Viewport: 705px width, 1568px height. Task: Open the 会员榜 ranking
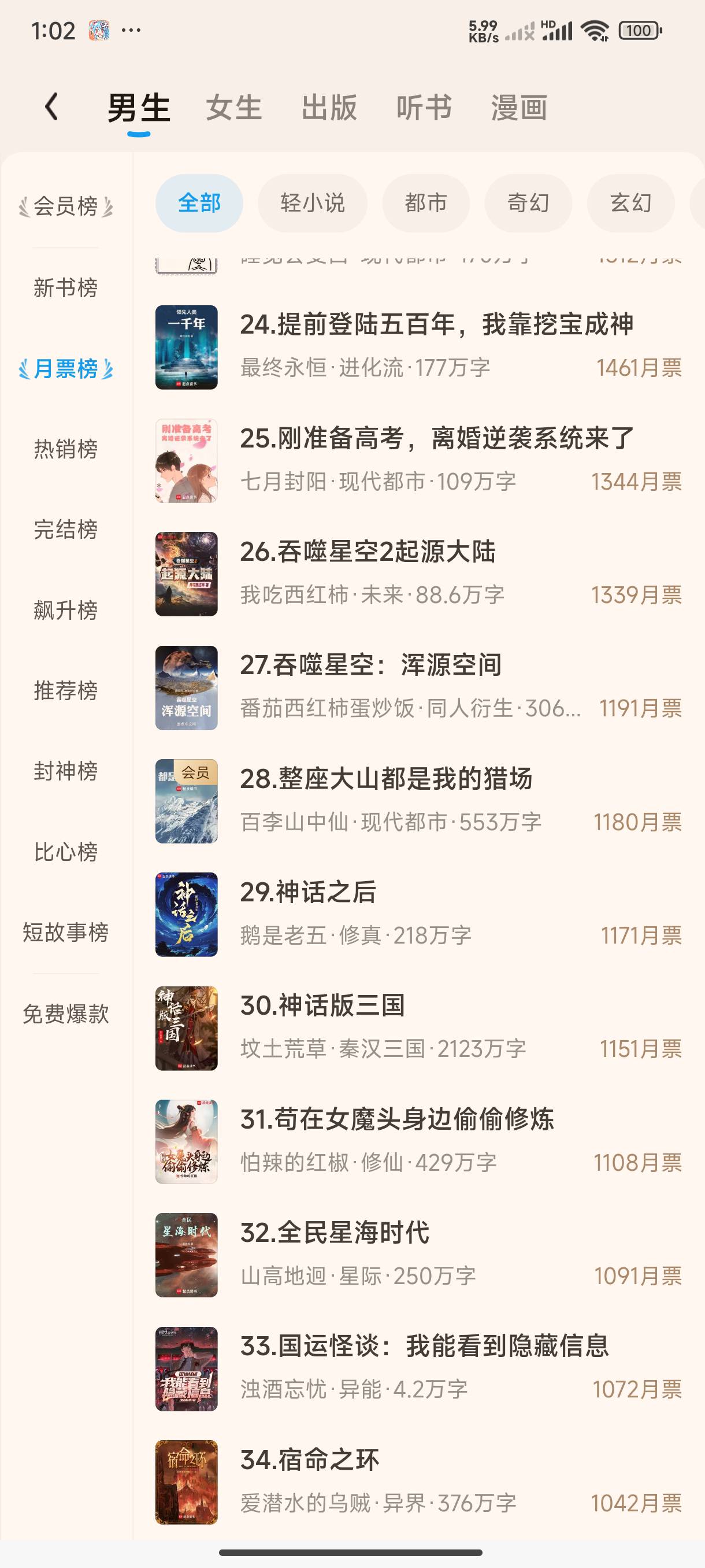pos(66,206)
